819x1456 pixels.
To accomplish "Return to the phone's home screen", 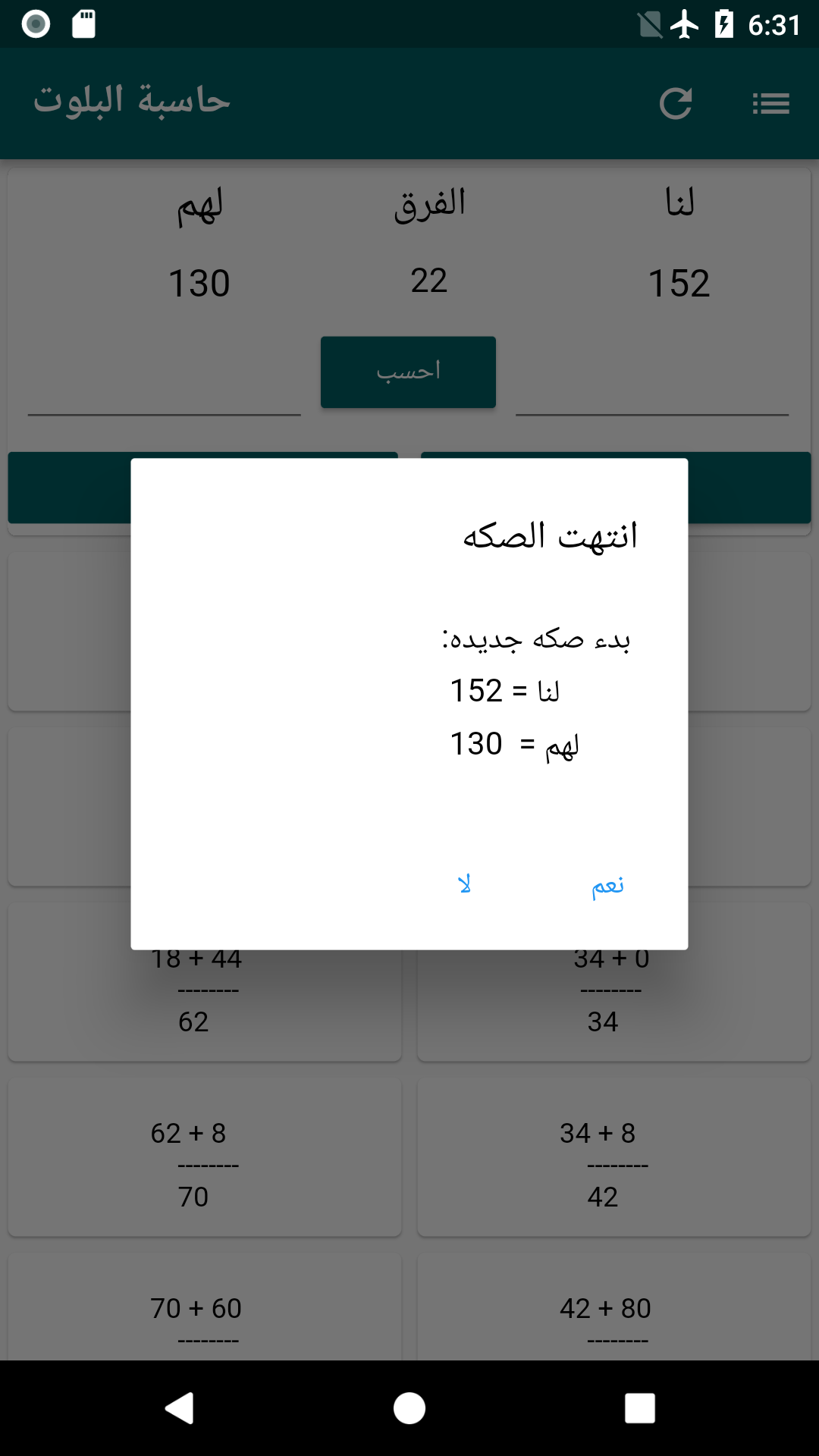I will click(409, 1408).
